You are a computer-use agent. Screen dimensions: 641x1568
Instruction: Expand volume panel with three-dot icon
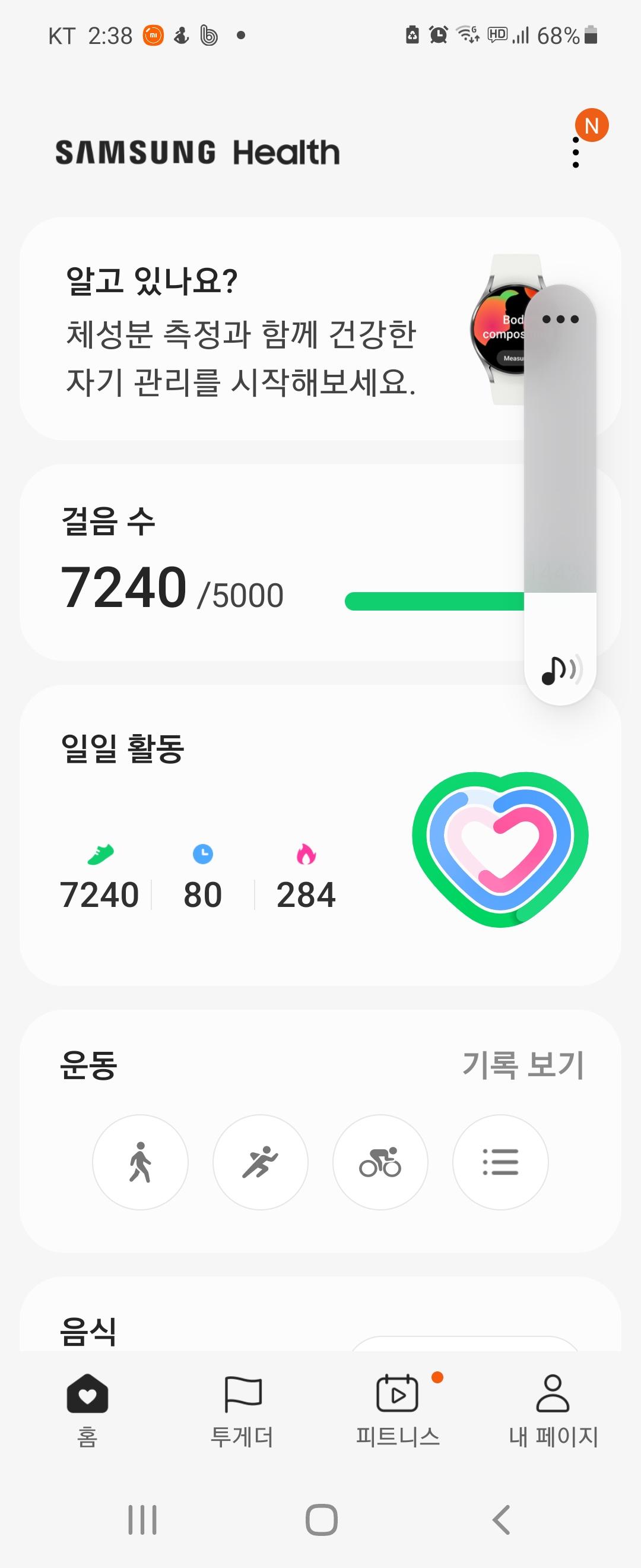click(560, 319)
